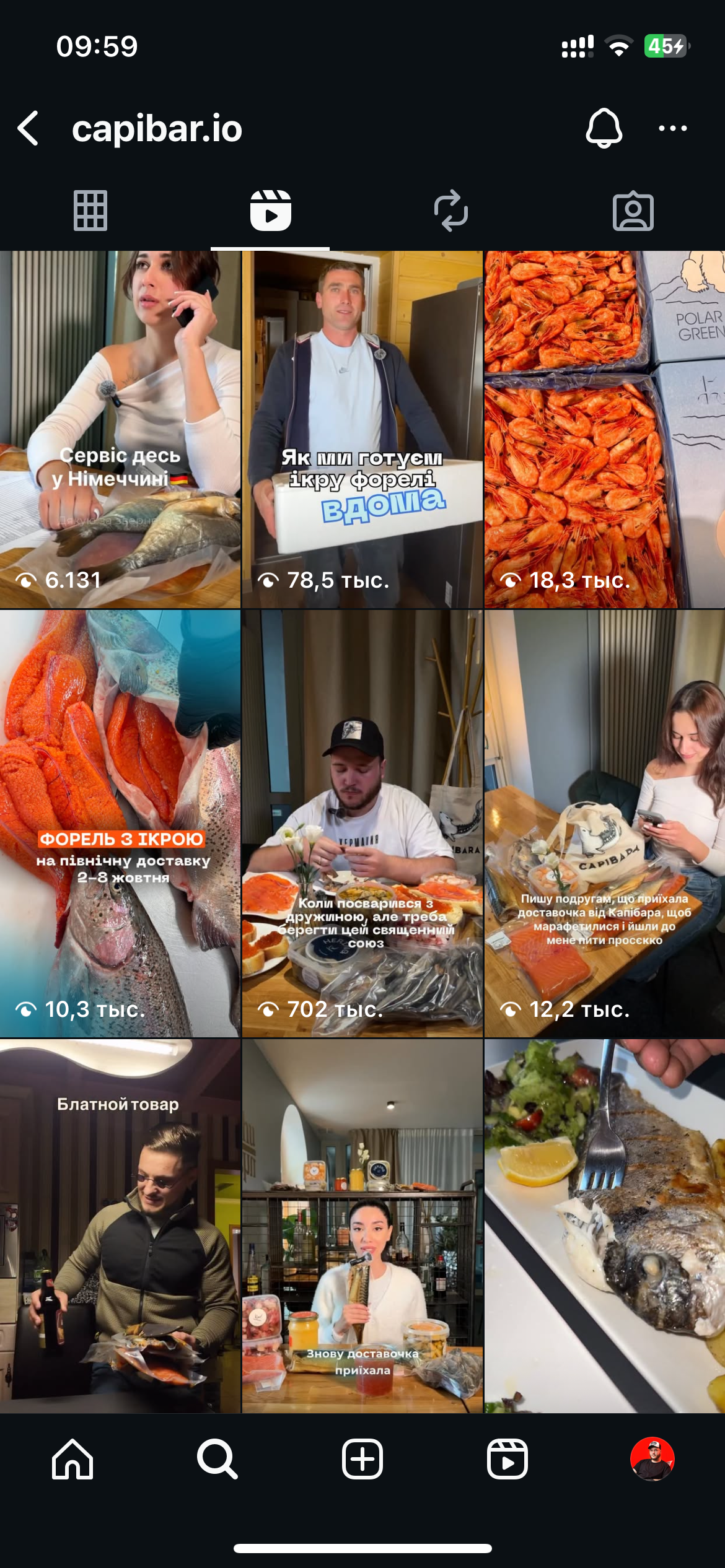Play the reel "Як ми готуєм ікру форелі вдома"
The image size is (725, 1568).
tap(362, 429)
